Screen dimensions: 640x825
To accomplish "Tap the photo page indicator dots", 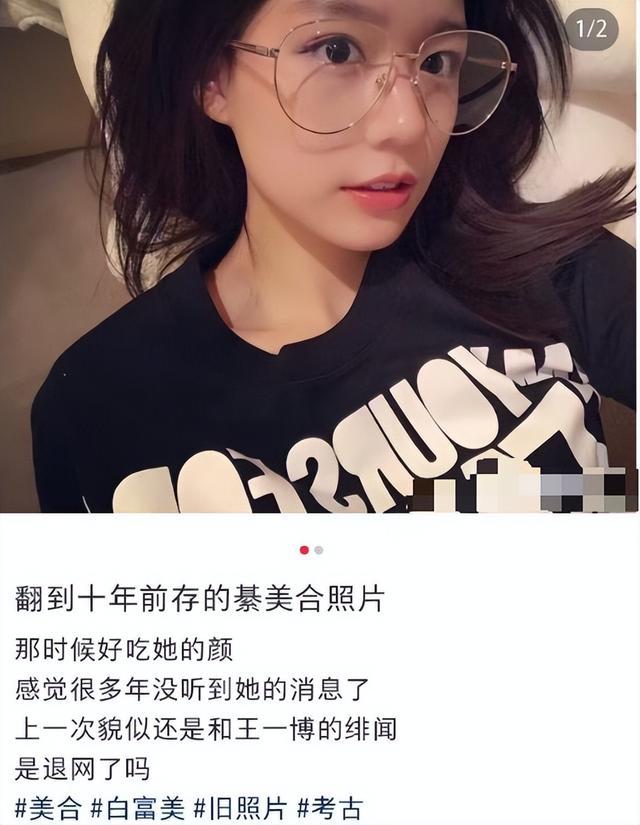I will 311,550.
